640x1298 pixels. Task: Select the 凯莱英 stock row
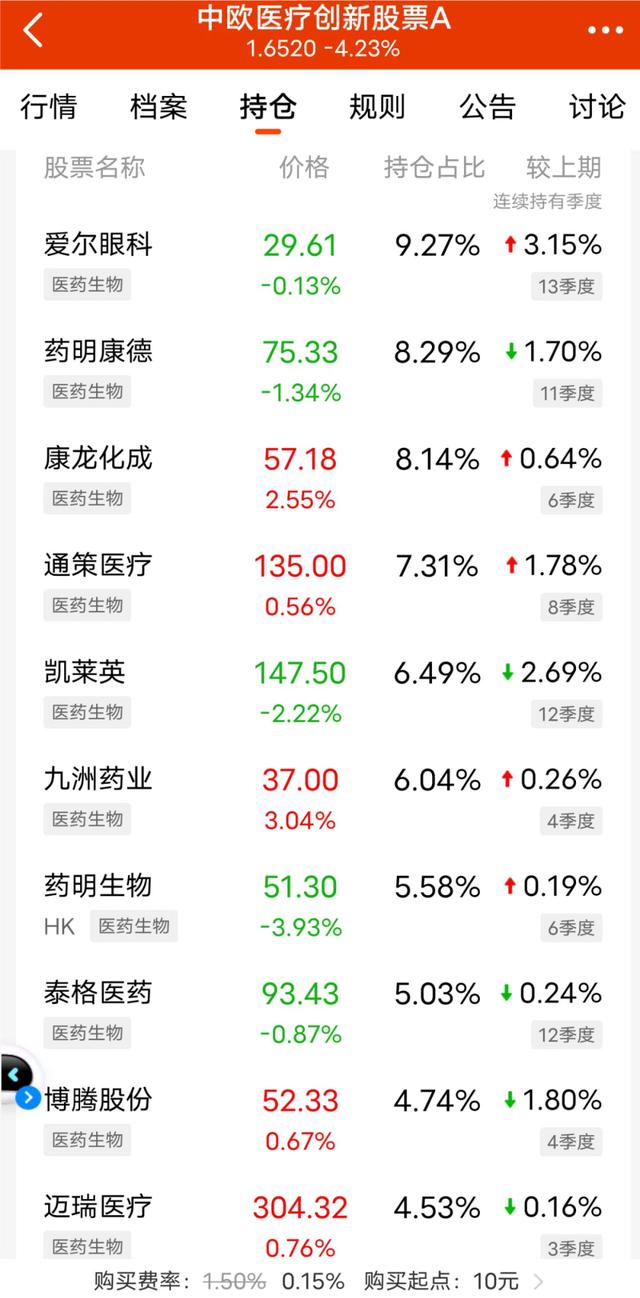click(x=322, y=693)
